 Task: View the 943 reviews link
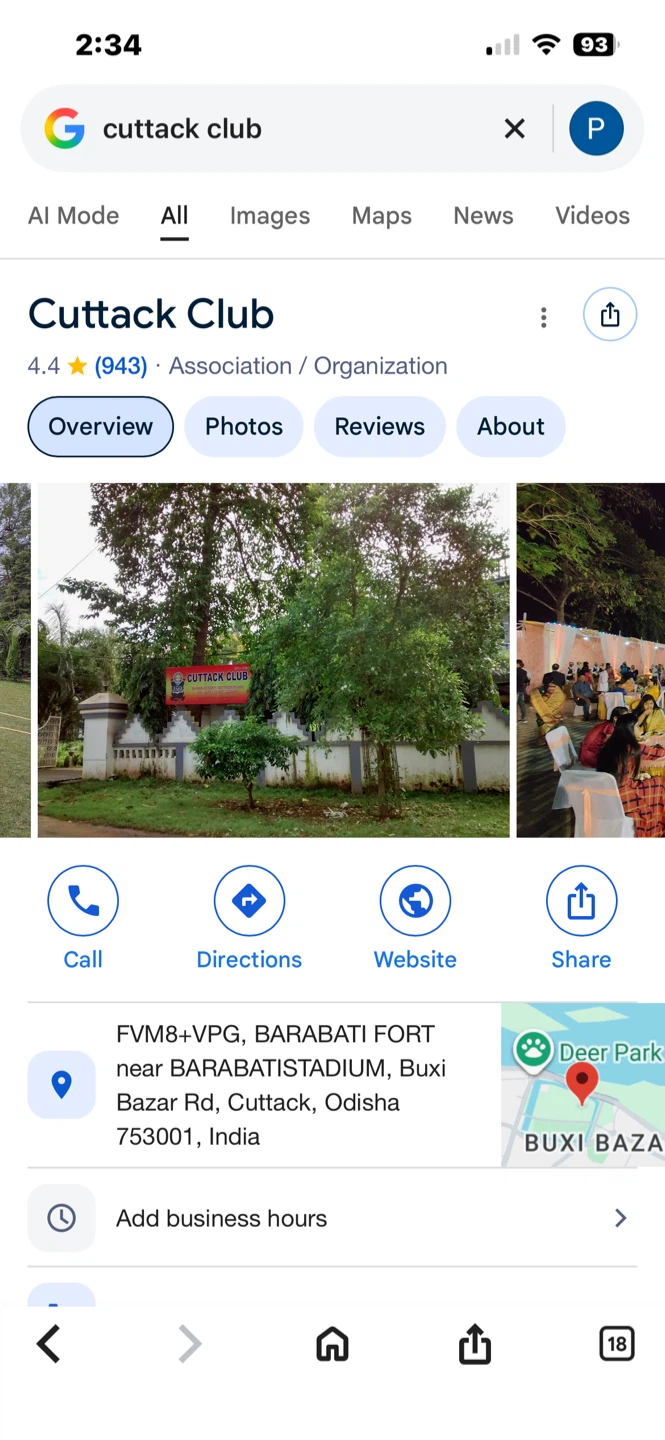click(120, 366)
